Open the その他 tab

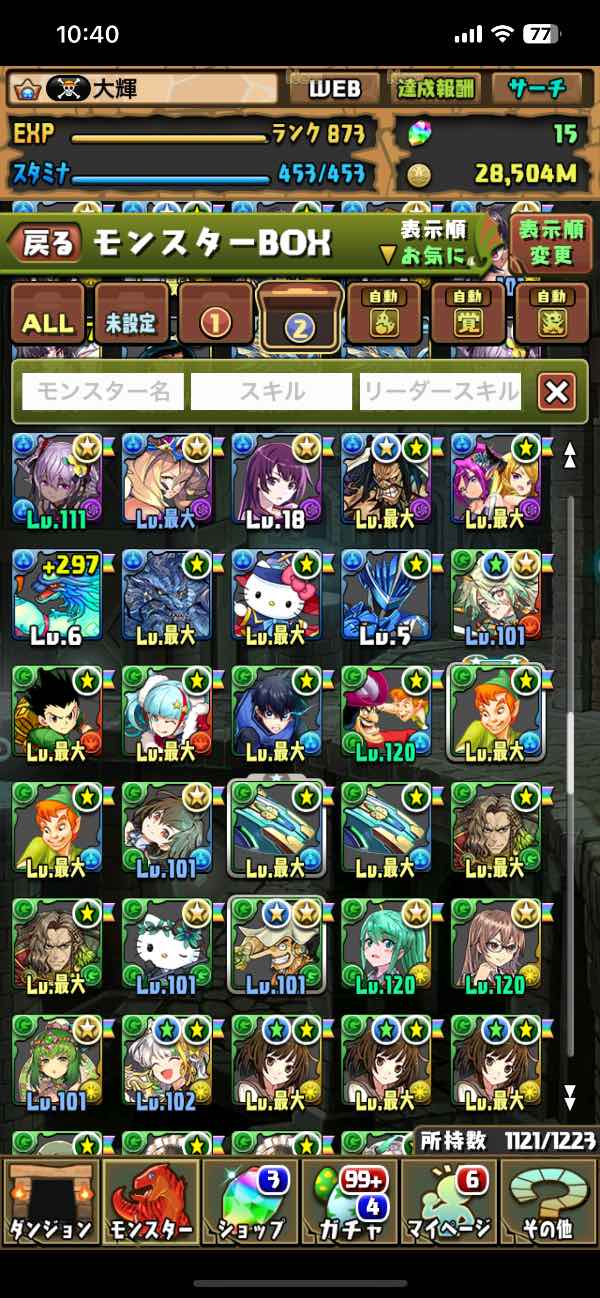coord(548,1214)
